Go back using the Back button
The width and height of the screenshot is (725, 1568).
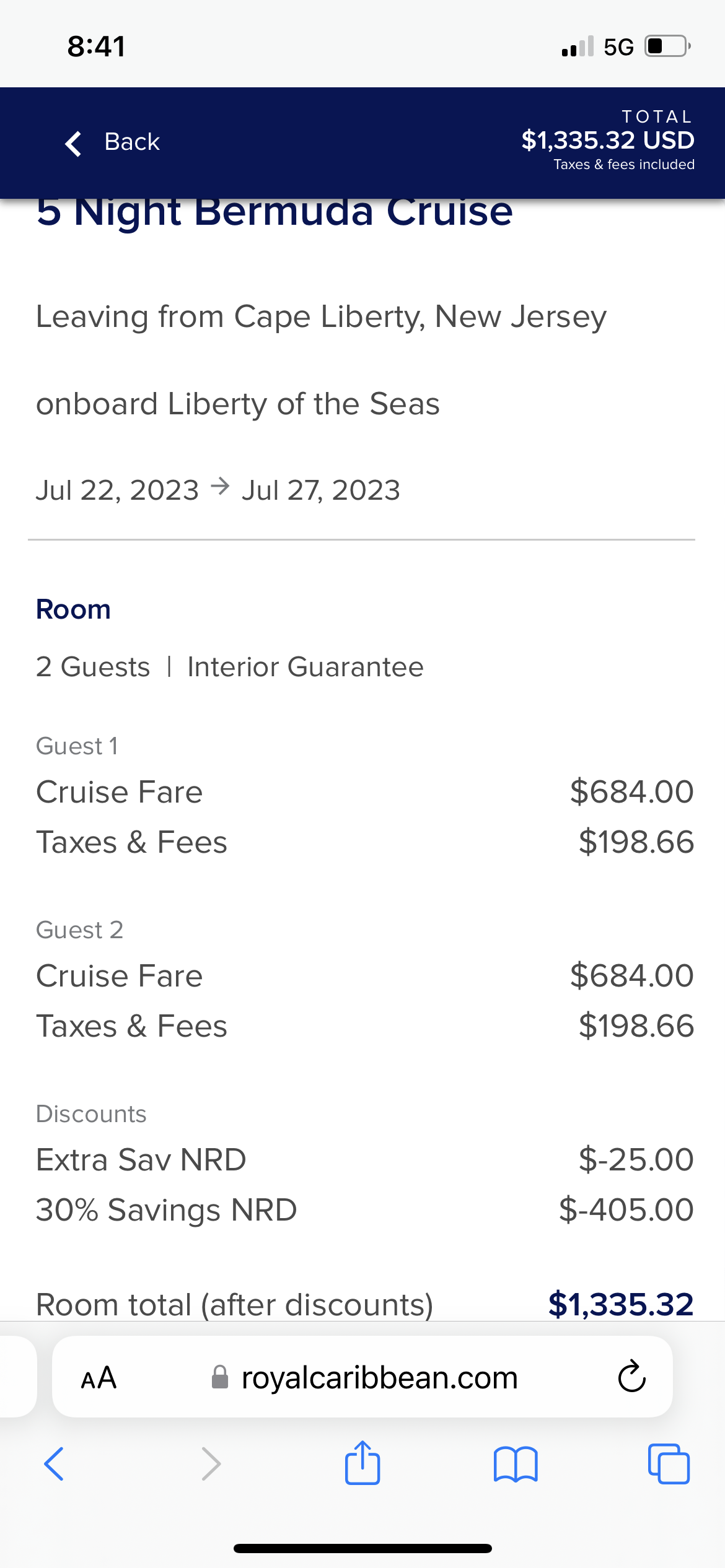[112, 142]
